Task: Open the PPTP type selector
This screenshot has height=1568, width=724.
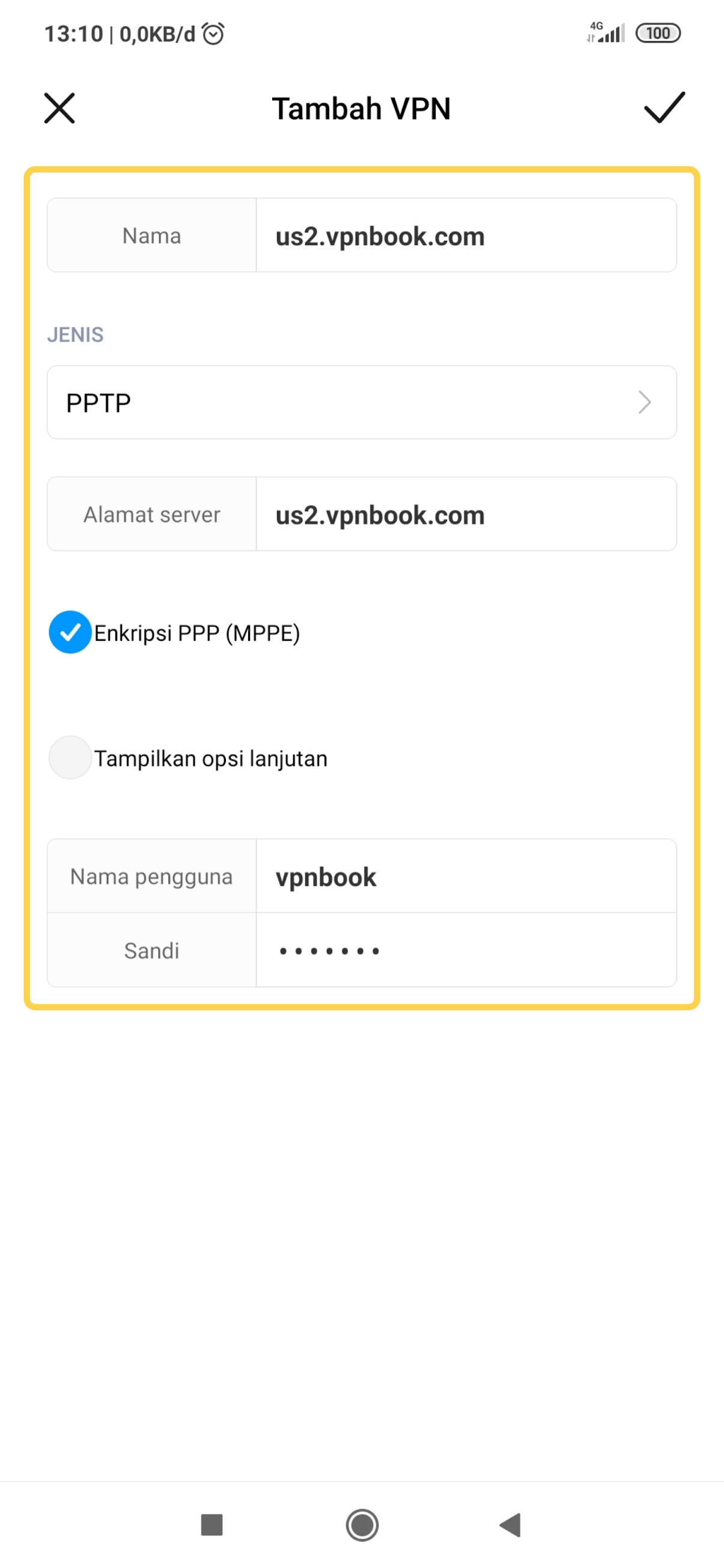Action: (x=362, y=402)
